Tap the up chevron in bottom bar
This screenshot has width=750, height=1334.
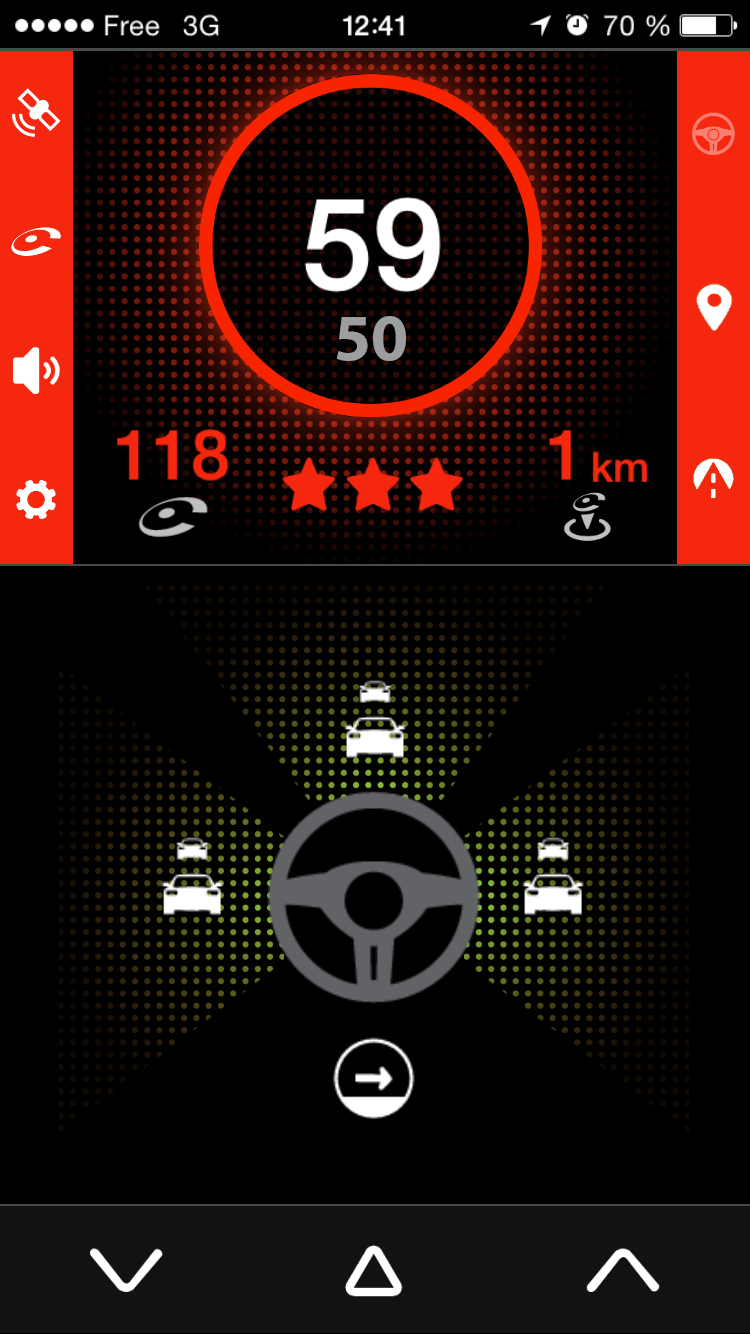[622, 1270]
